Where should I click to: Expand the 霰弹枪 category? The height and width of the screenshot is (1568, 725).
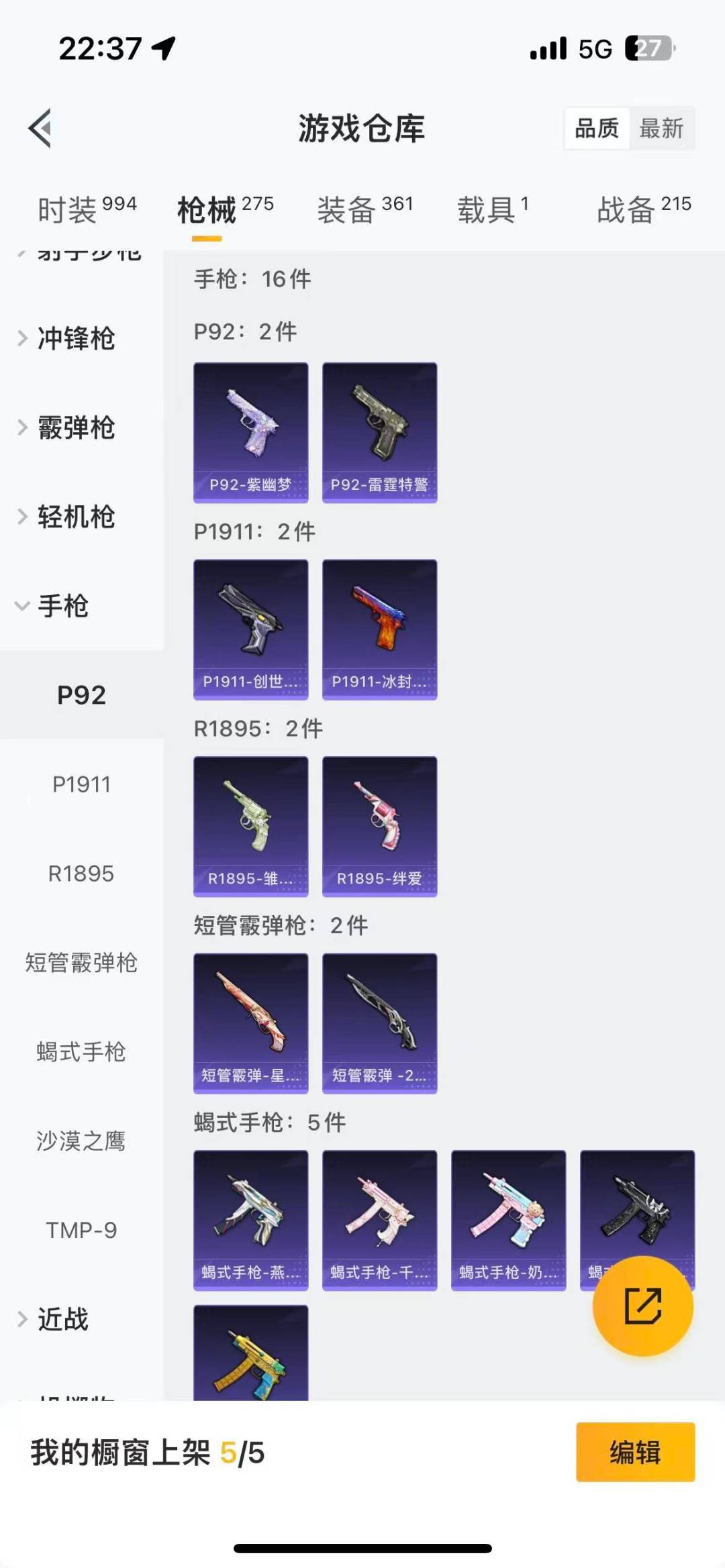(75, 427)
